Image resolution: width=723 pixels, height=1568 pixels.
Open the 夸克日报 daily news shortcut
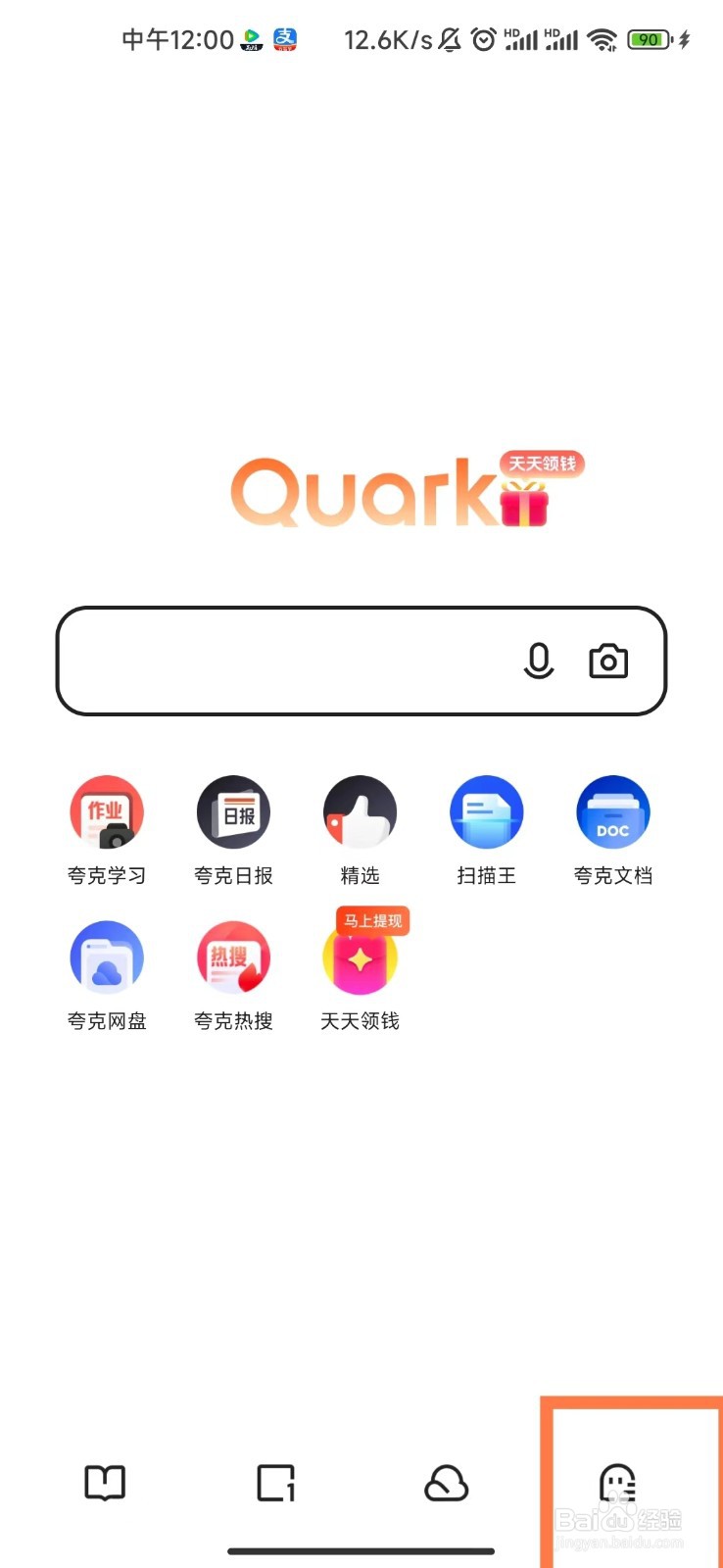(x=233, y=811)
